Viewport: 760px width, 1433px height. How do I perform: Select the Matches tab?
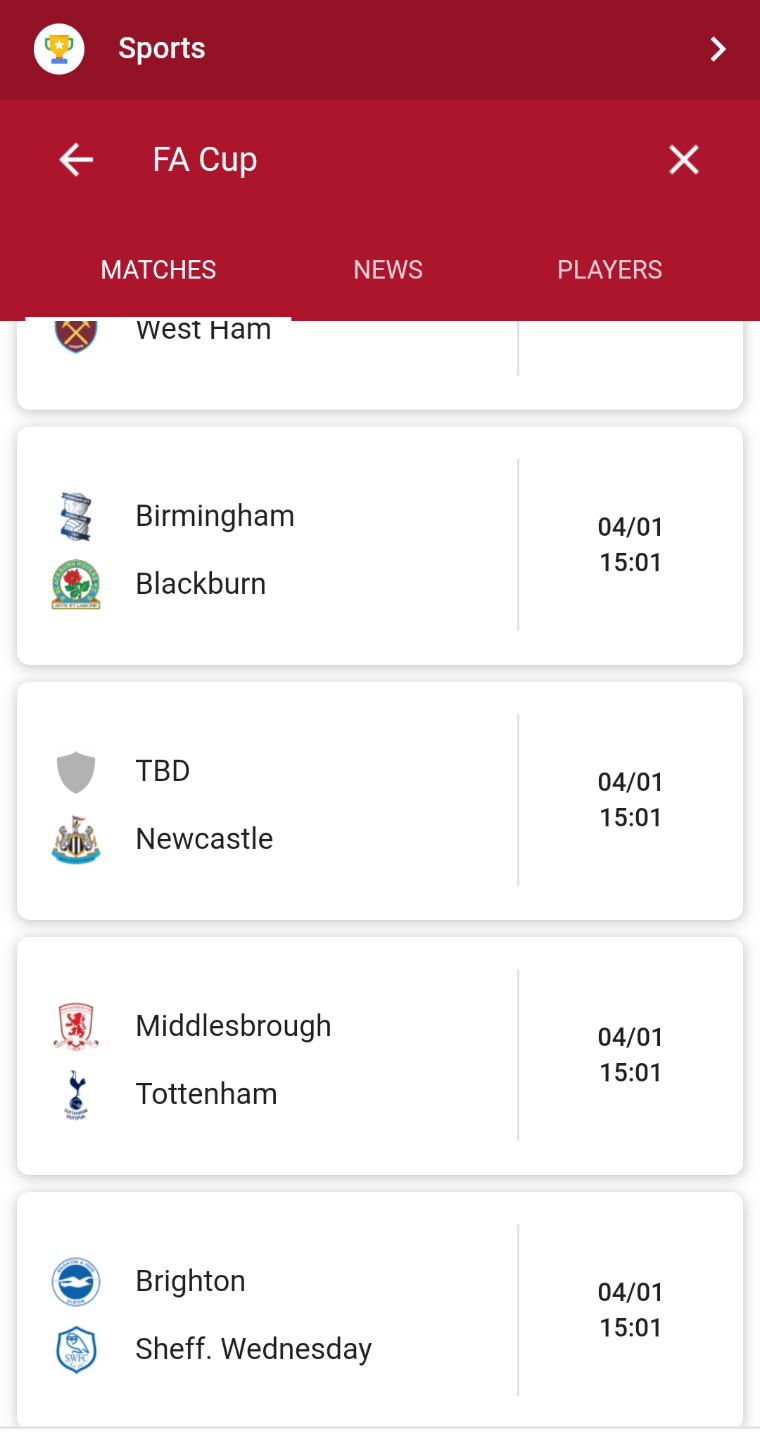(x=159, y=270)
